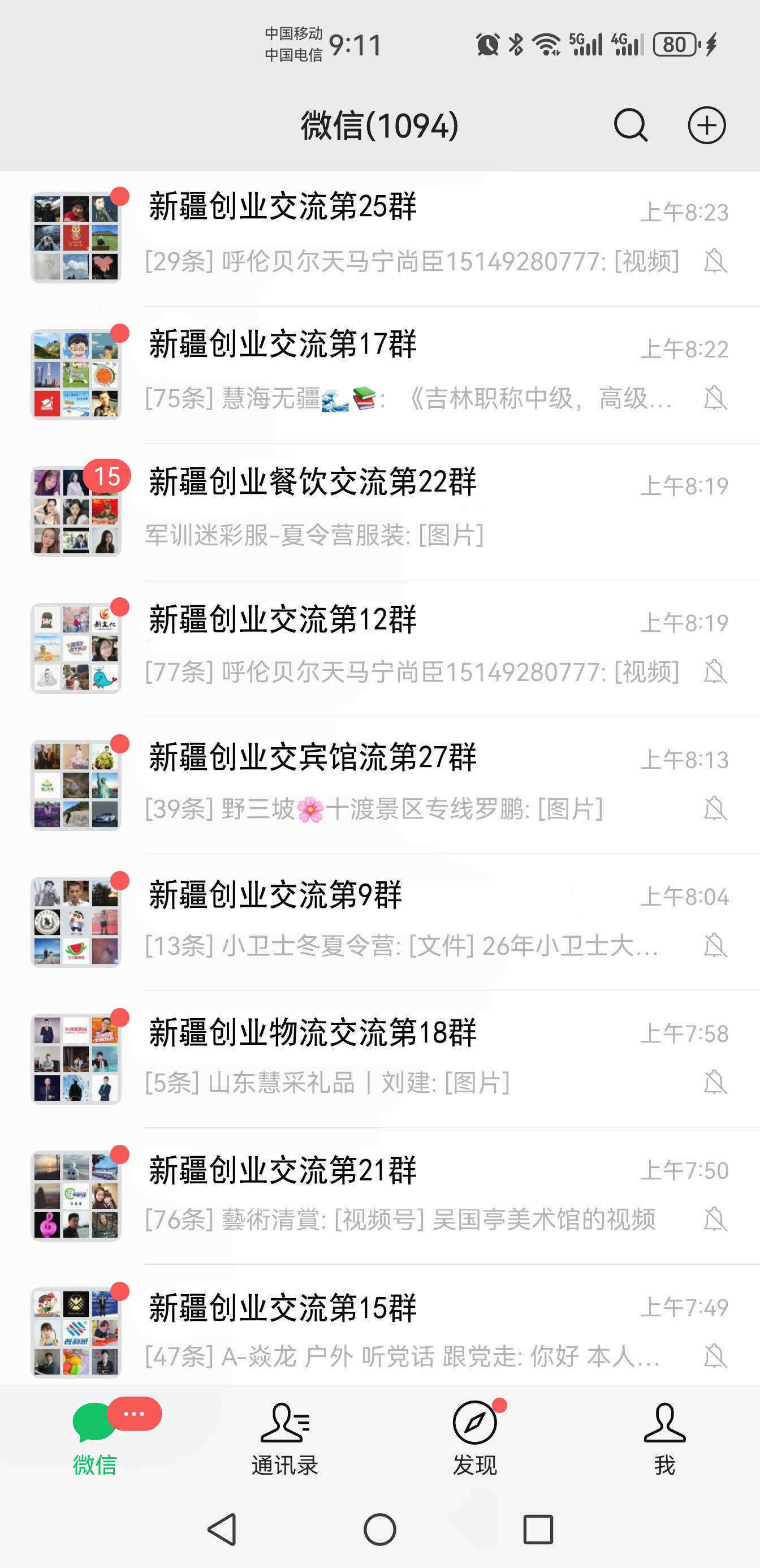Viewport: 760px width, 1568px height.
Task: Tap the system back button
Action: tap(222, 1529)
